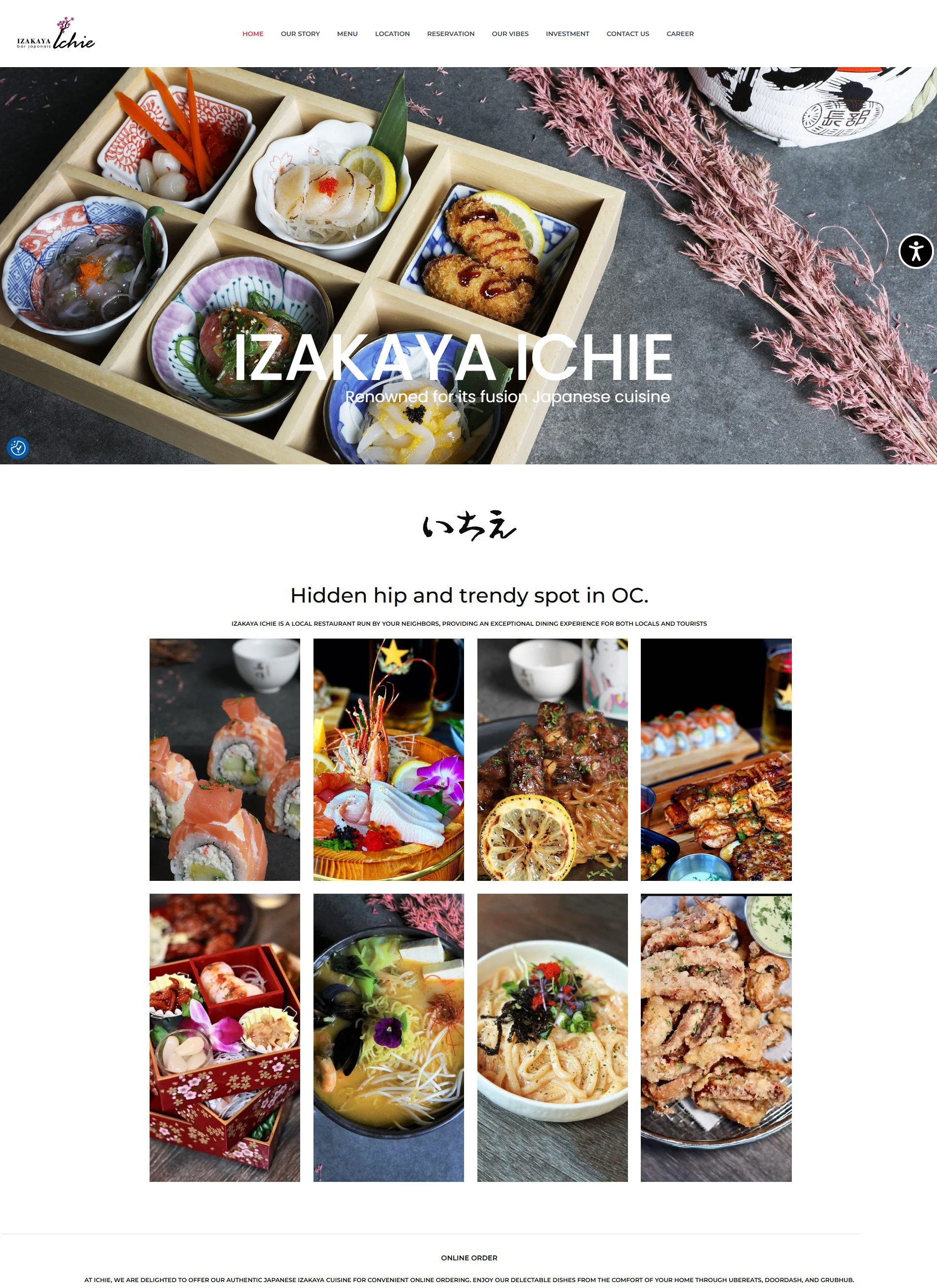Open the Investment link

click(x=567, y=34)
